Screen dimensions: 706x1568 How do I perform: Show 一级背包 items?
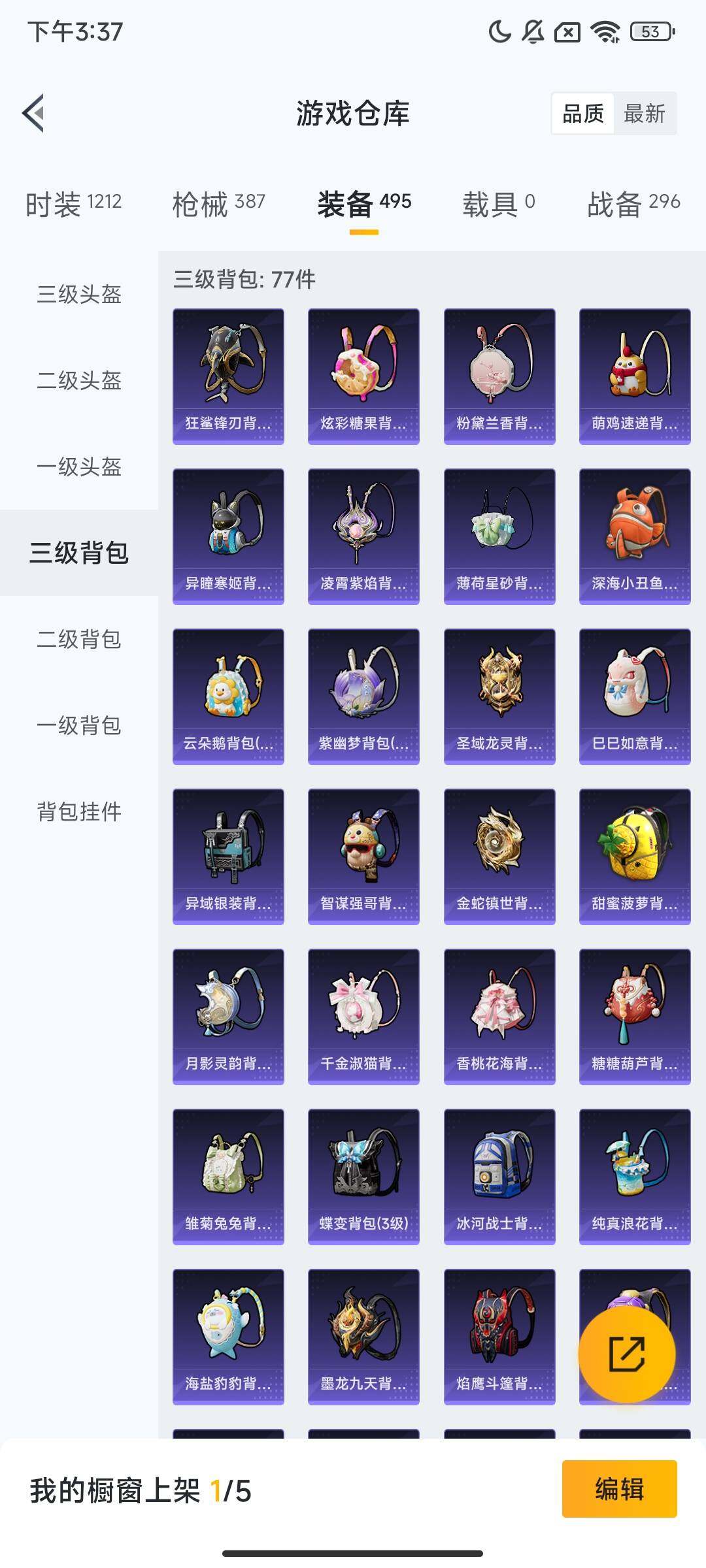coord(79,725)
